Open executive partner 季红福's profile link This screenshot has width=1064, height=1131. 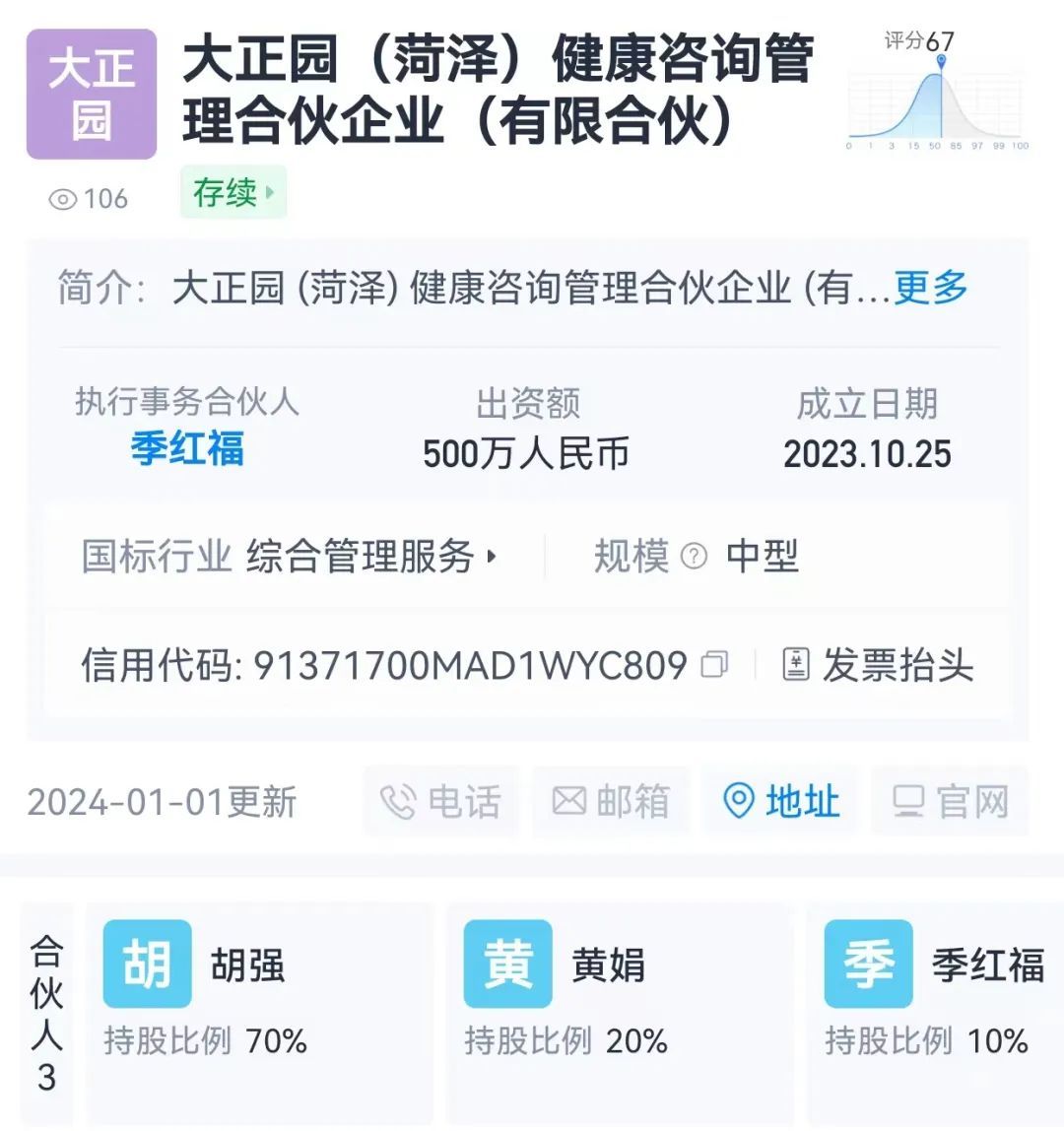tap(187, 450)
